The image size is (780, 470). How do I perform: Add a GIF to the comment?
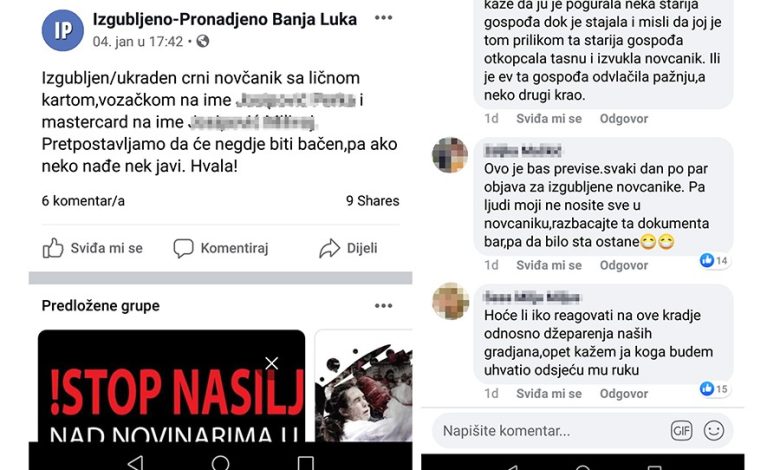[x=681, y=431]
